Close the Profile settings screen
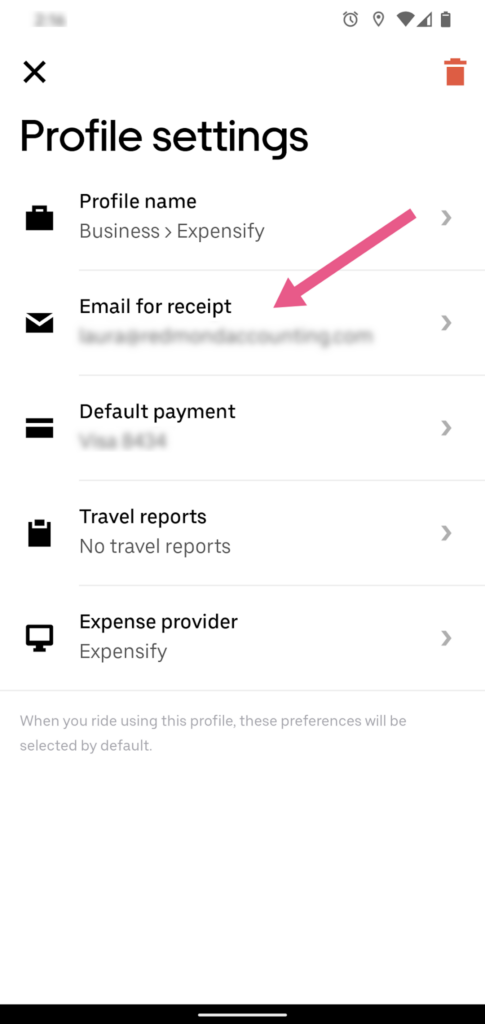This screenshot has height=1024, width=485. [x=34, y=72]
